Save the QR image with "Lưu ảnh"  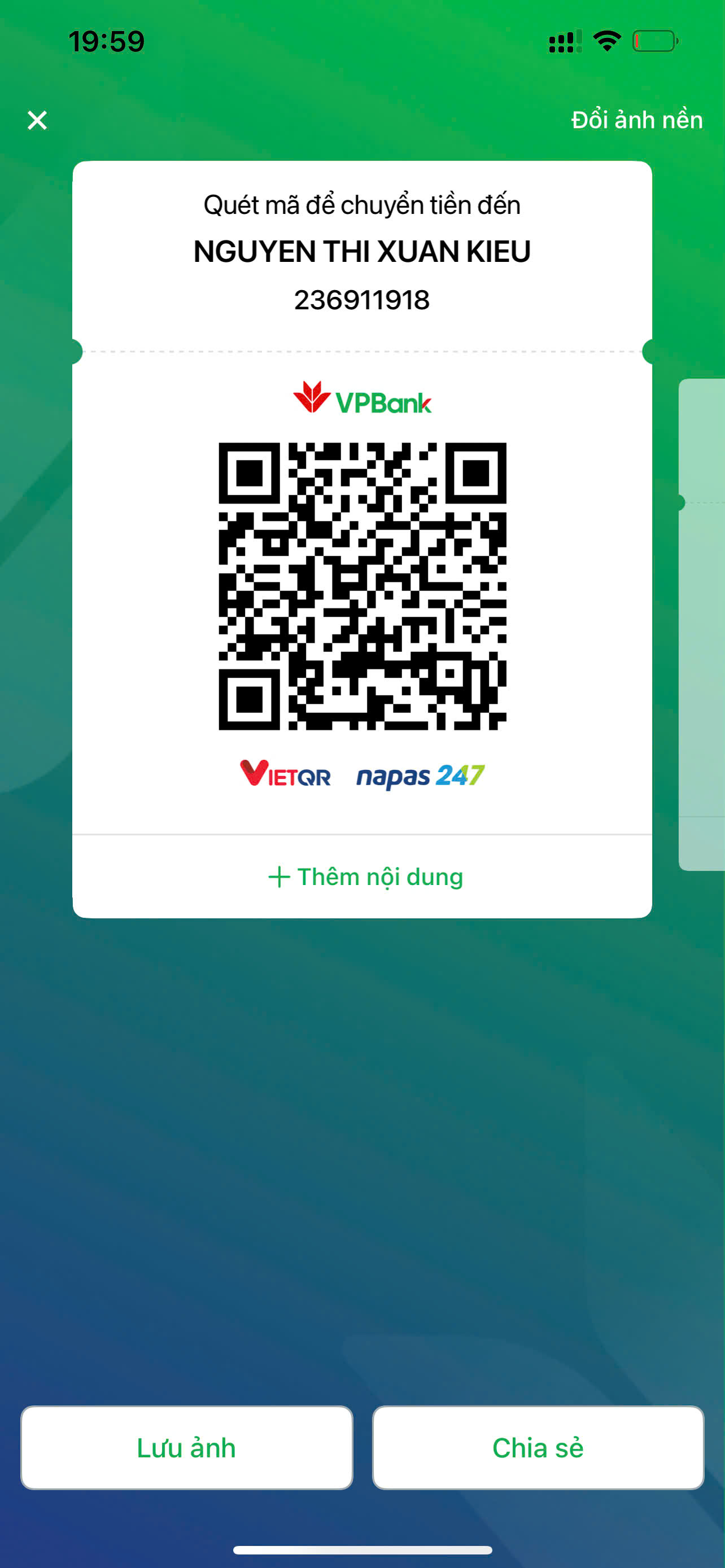[187, 1447]
